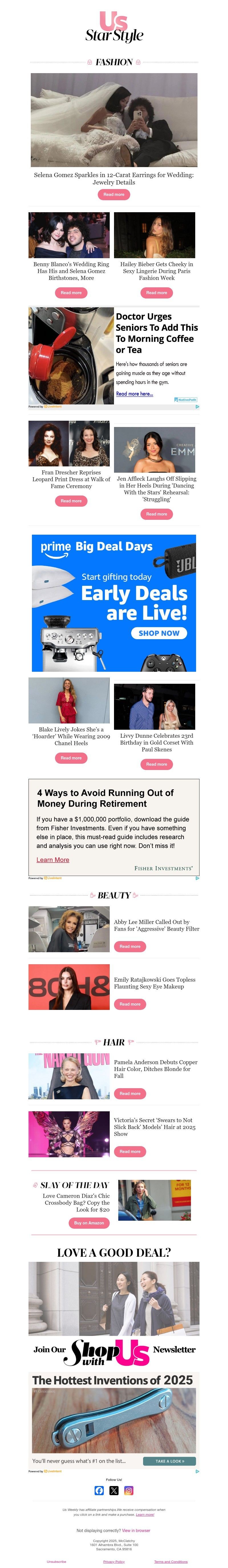228x1568 pixels.
Task: Tap Read more here in coffee ad
Action: pyautogui.click(x=134, y=394)
